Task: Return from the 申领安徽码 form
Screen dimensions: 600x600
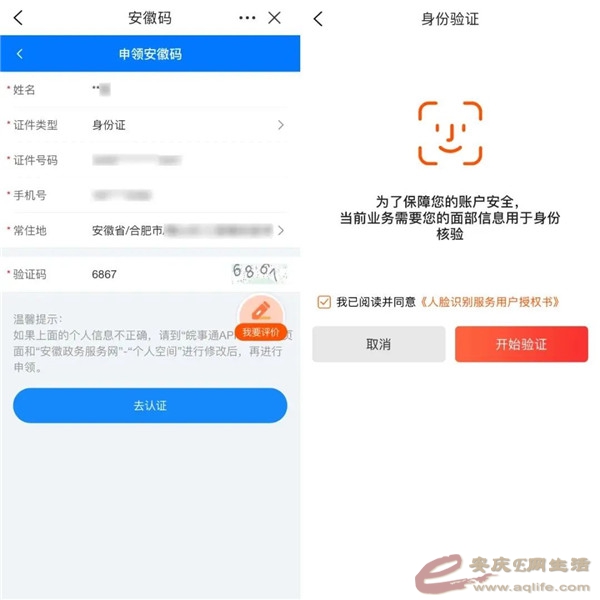Action: [x=20, y=54]
